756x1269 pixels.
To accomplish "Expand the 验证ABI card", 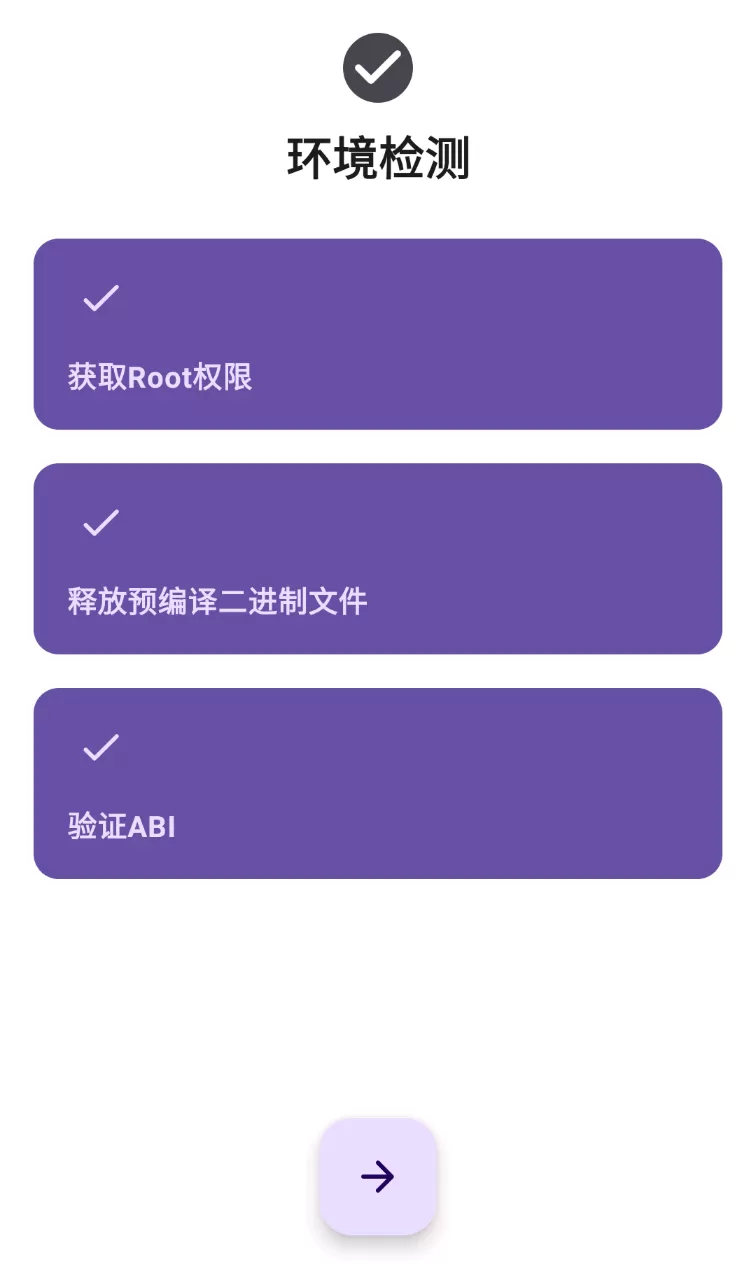I will click(x=377, y=782).
